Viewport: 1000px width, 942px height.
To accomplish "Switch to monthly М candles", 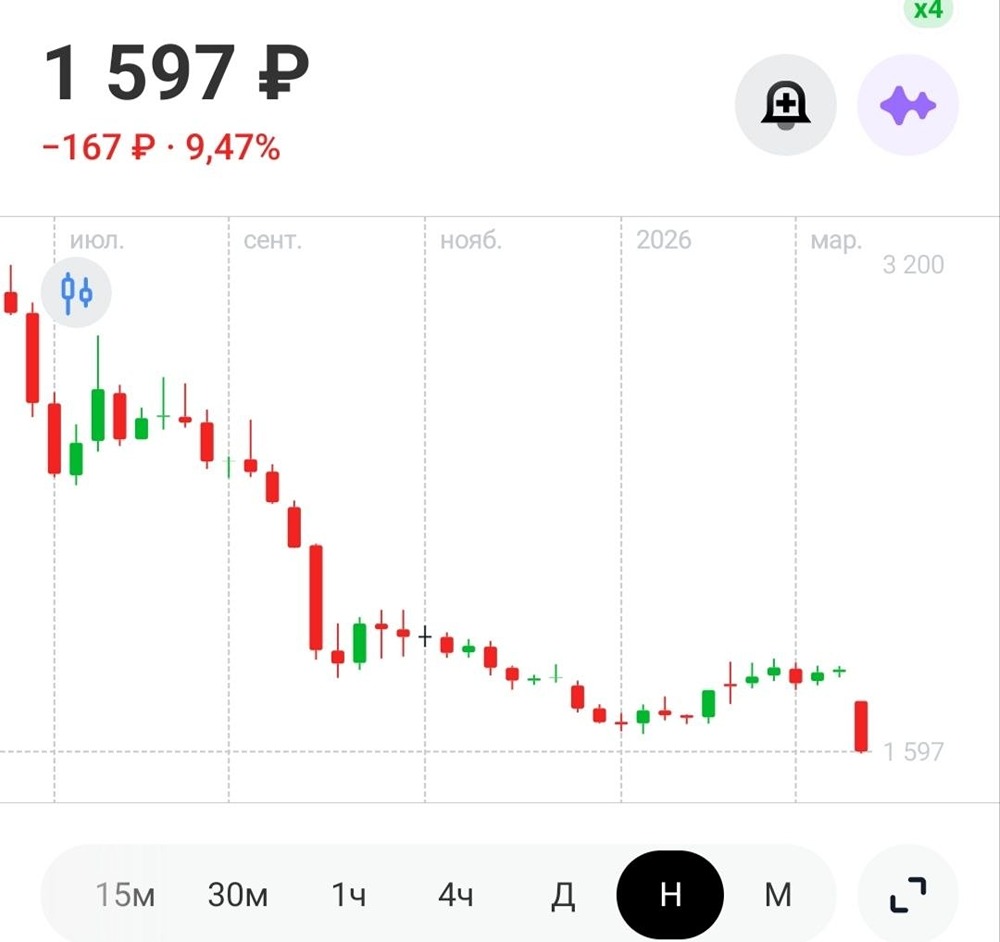I will pyautogui.click(x=778, y=894).
